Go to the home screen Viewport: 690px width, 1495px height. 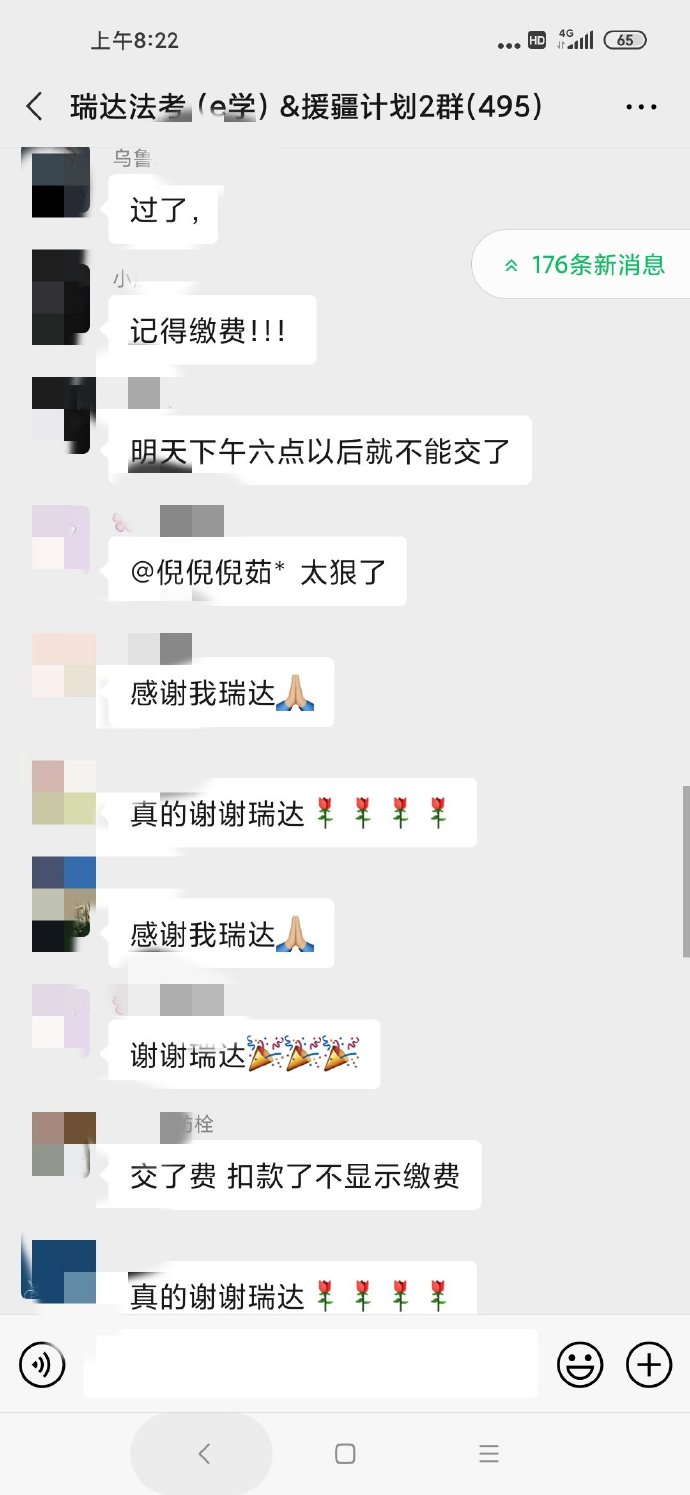pos(345,1454)
